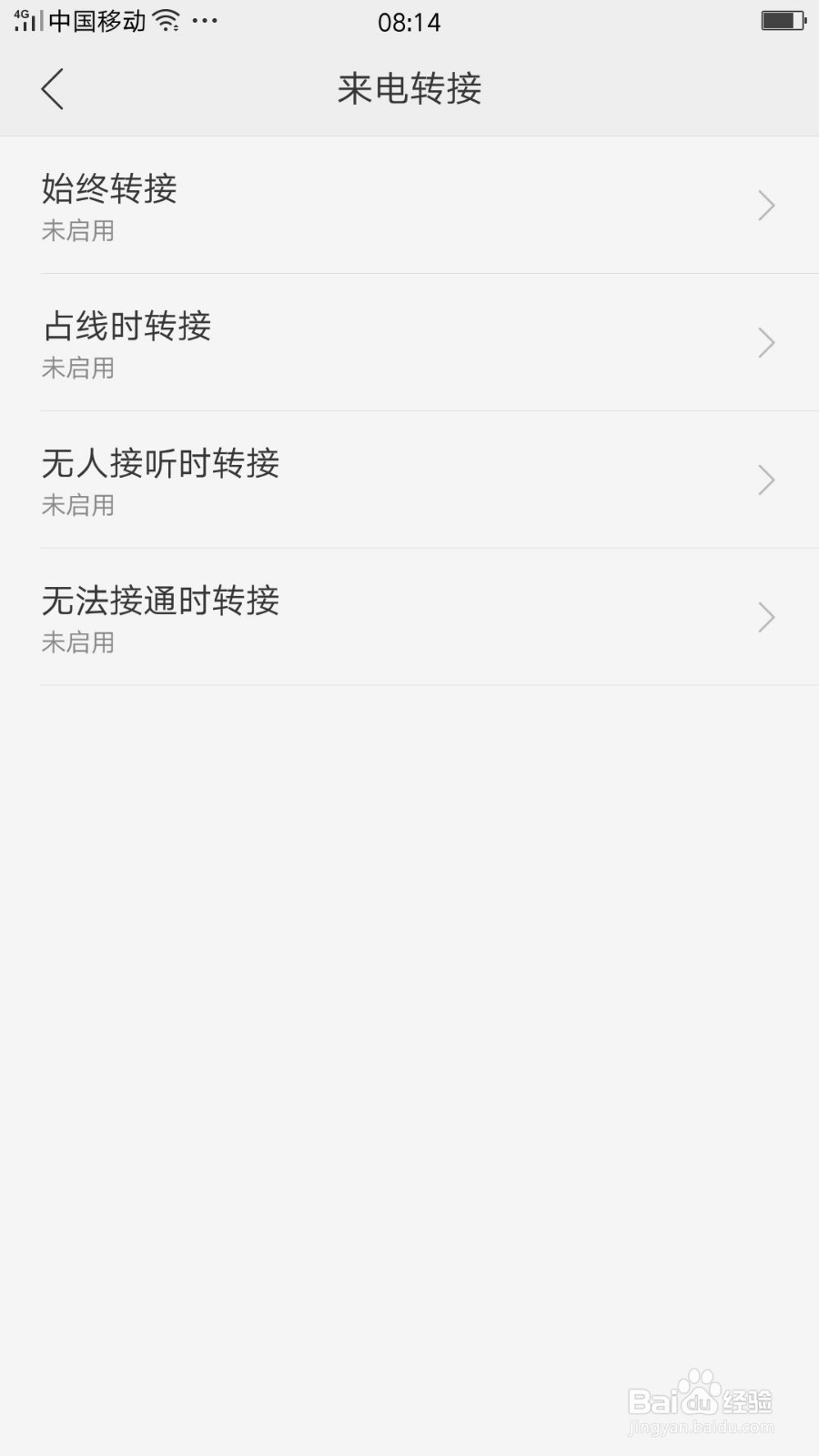
Task: Expand the 始终转接 chevron arrow
Action: (x=767, y=205)
